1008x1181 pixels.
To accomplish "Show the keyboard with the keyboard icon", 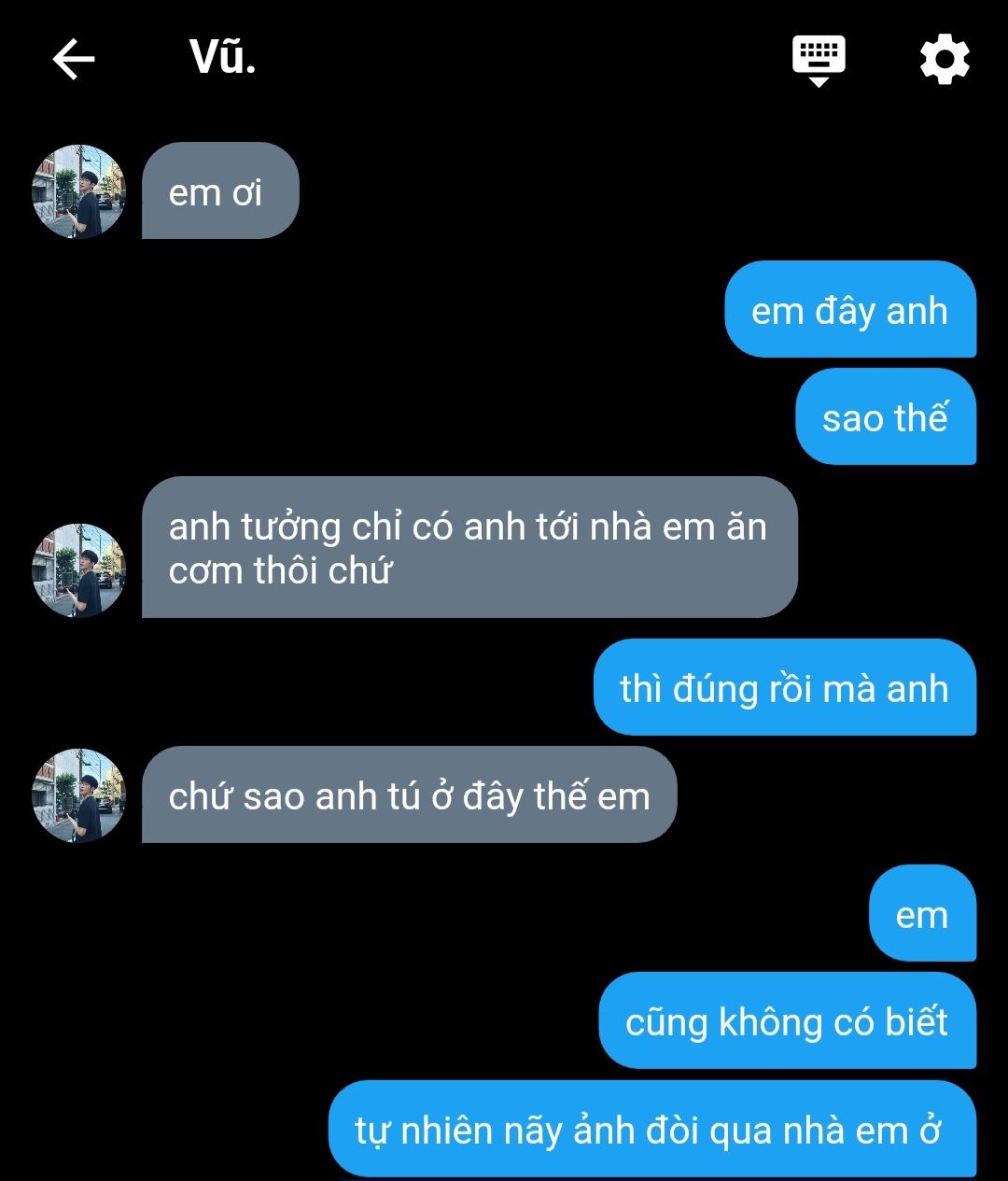I will point(819,60).
